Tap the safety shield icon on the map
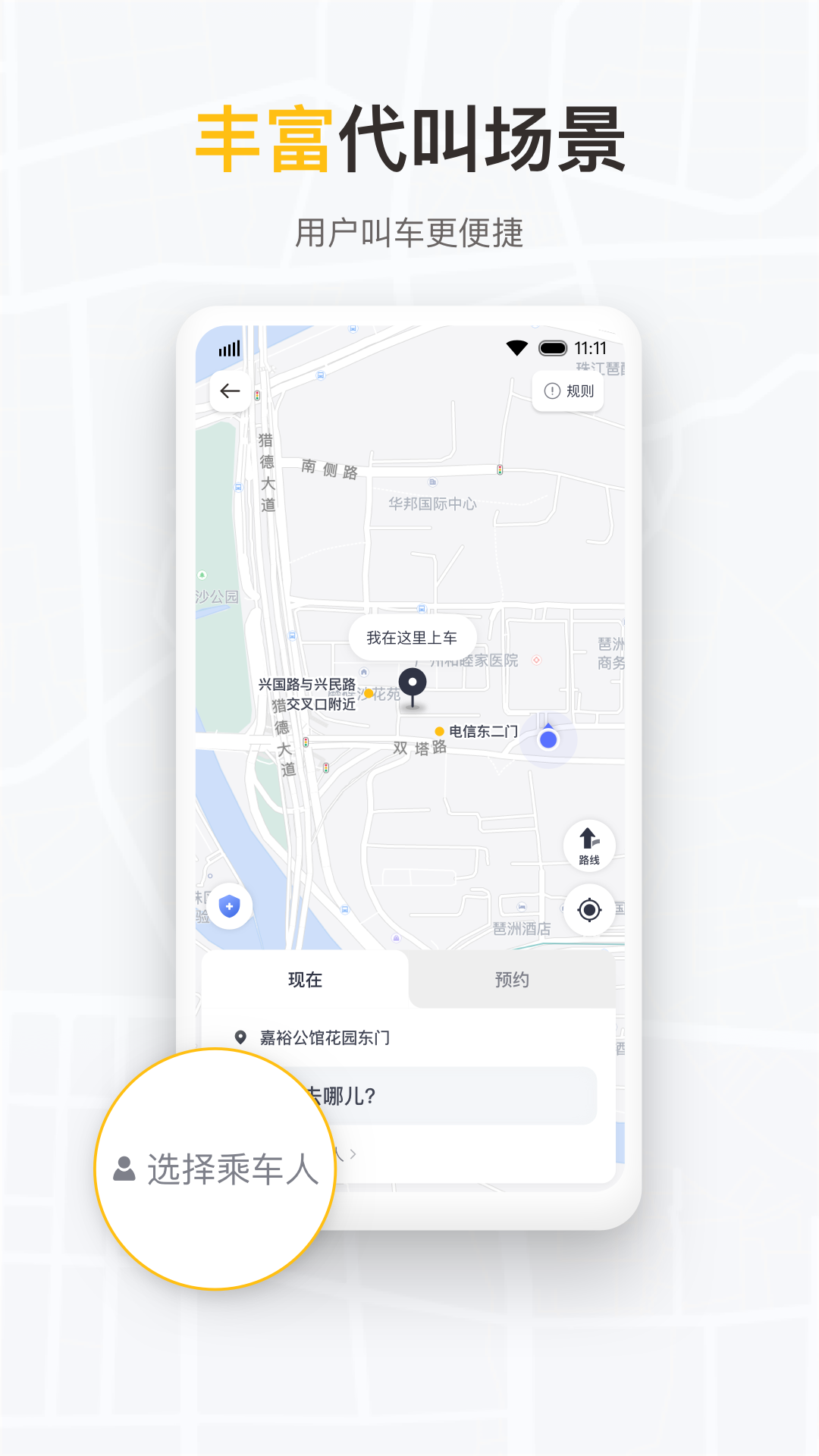This screenshot has height=1456, width=819. pyautogui.click(x=230, y=906)
